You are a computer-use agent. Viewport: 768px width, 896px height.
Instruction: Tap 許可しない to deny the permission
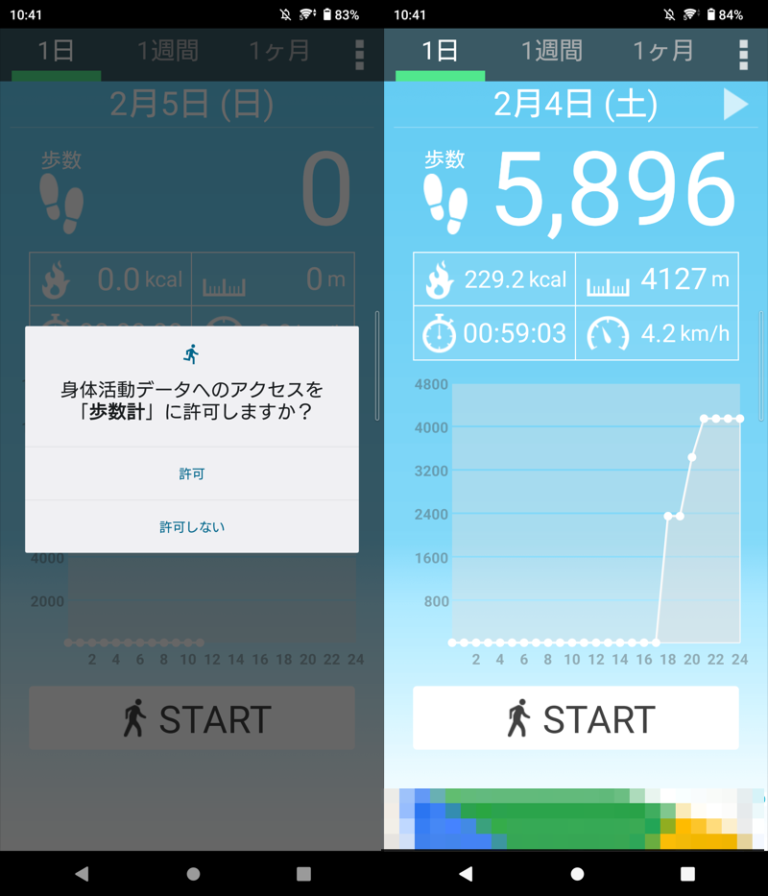[x=192, y=525]
